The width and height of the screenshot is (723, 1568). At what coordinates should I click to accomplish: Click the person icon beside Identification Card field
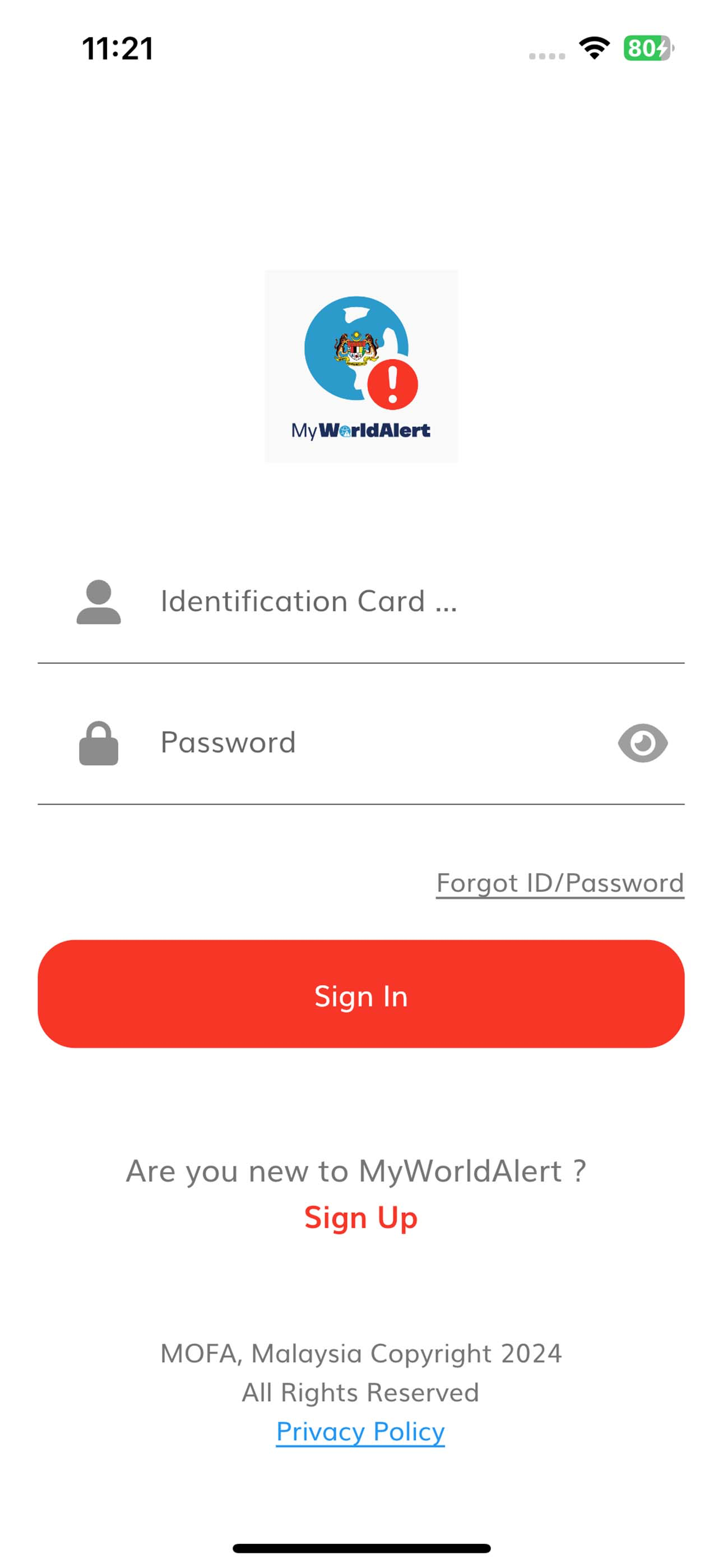tap(99, 601)
